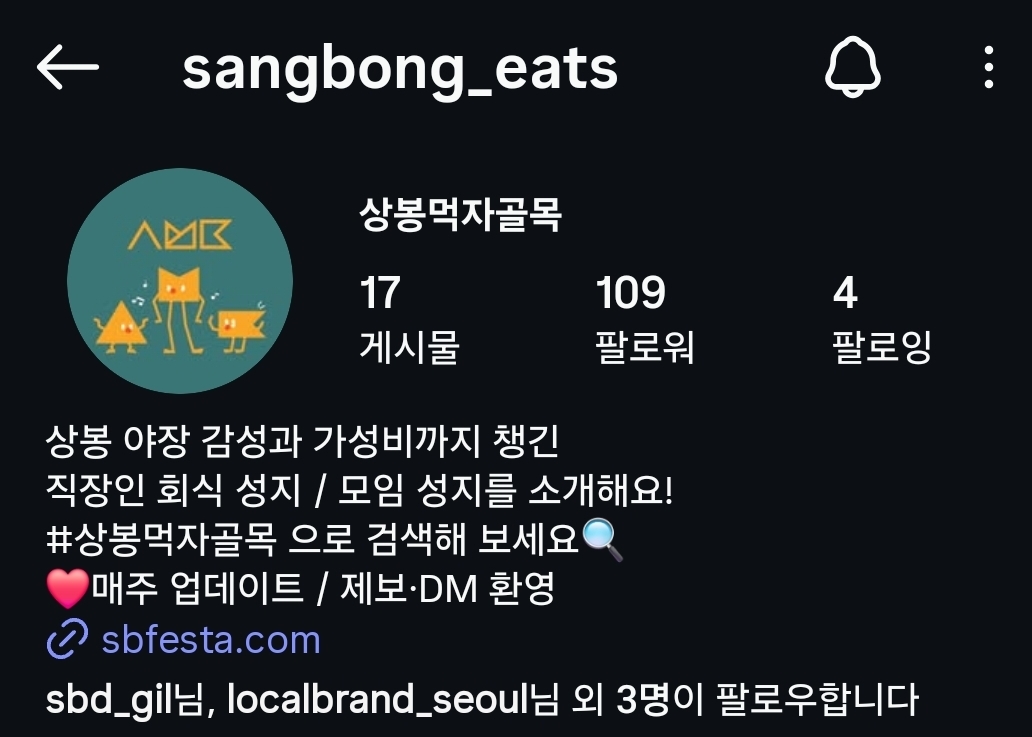
Task: Open the sbfesta.com link
Action: coord(210,640)
